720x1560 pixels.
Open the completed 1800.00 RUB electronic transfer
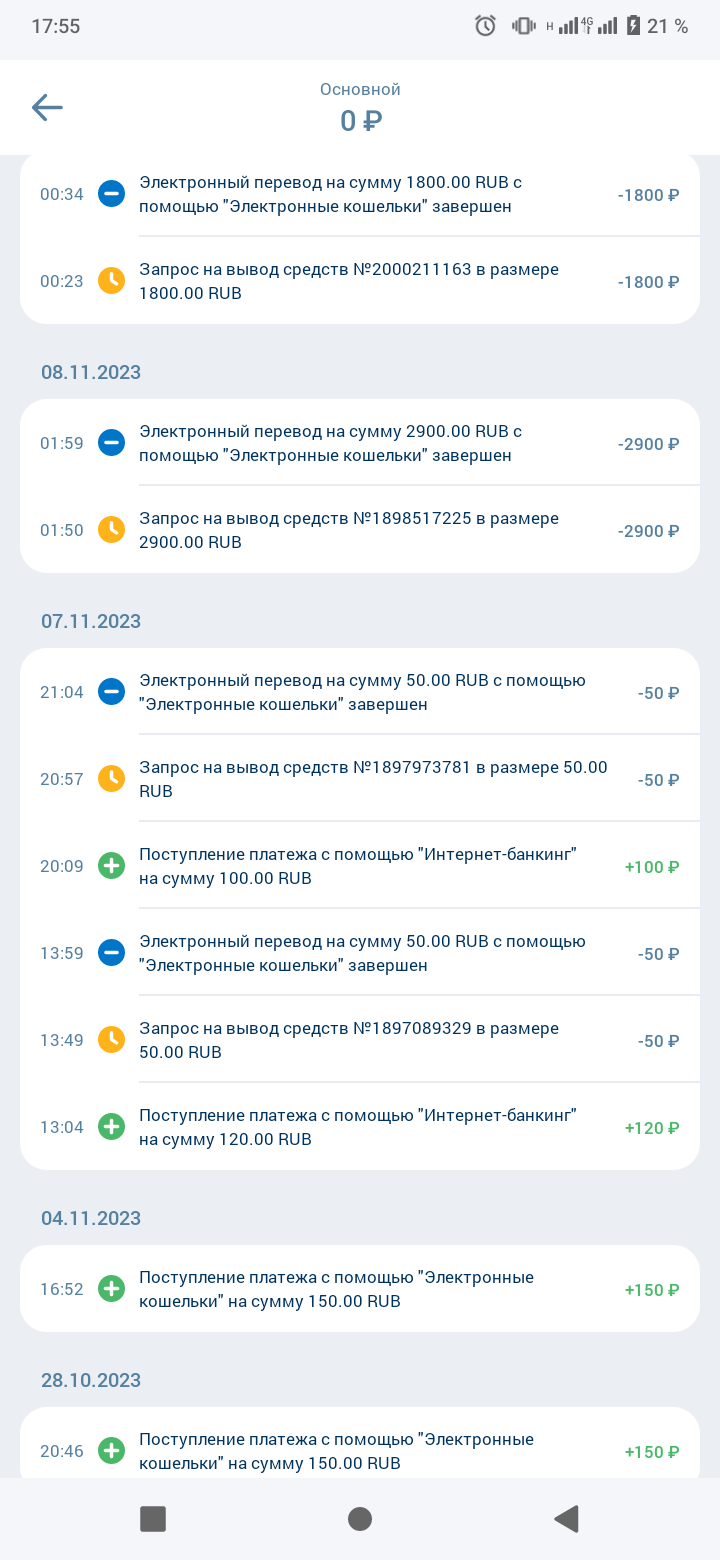[x=358, y=195]
